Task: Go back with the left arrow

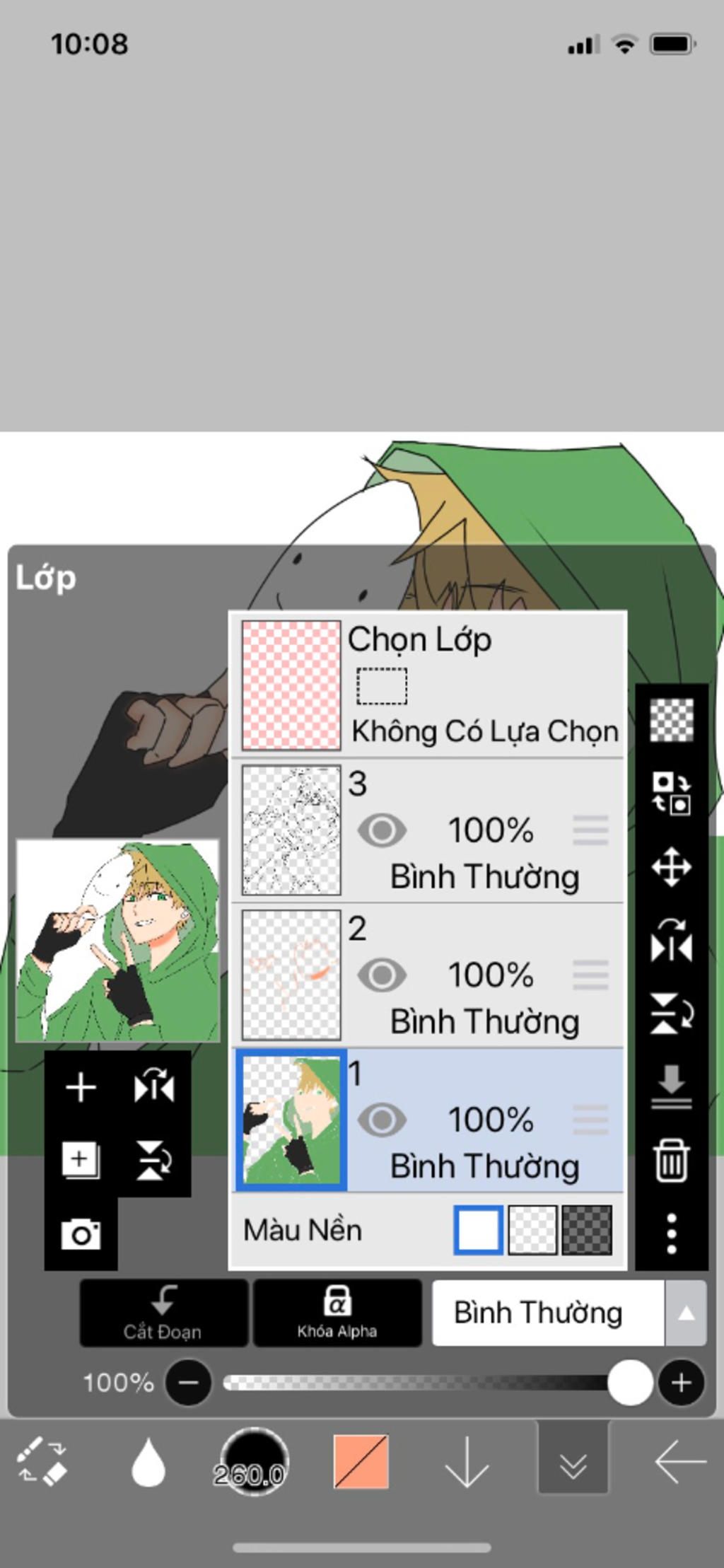Action: pos(679,1461)
